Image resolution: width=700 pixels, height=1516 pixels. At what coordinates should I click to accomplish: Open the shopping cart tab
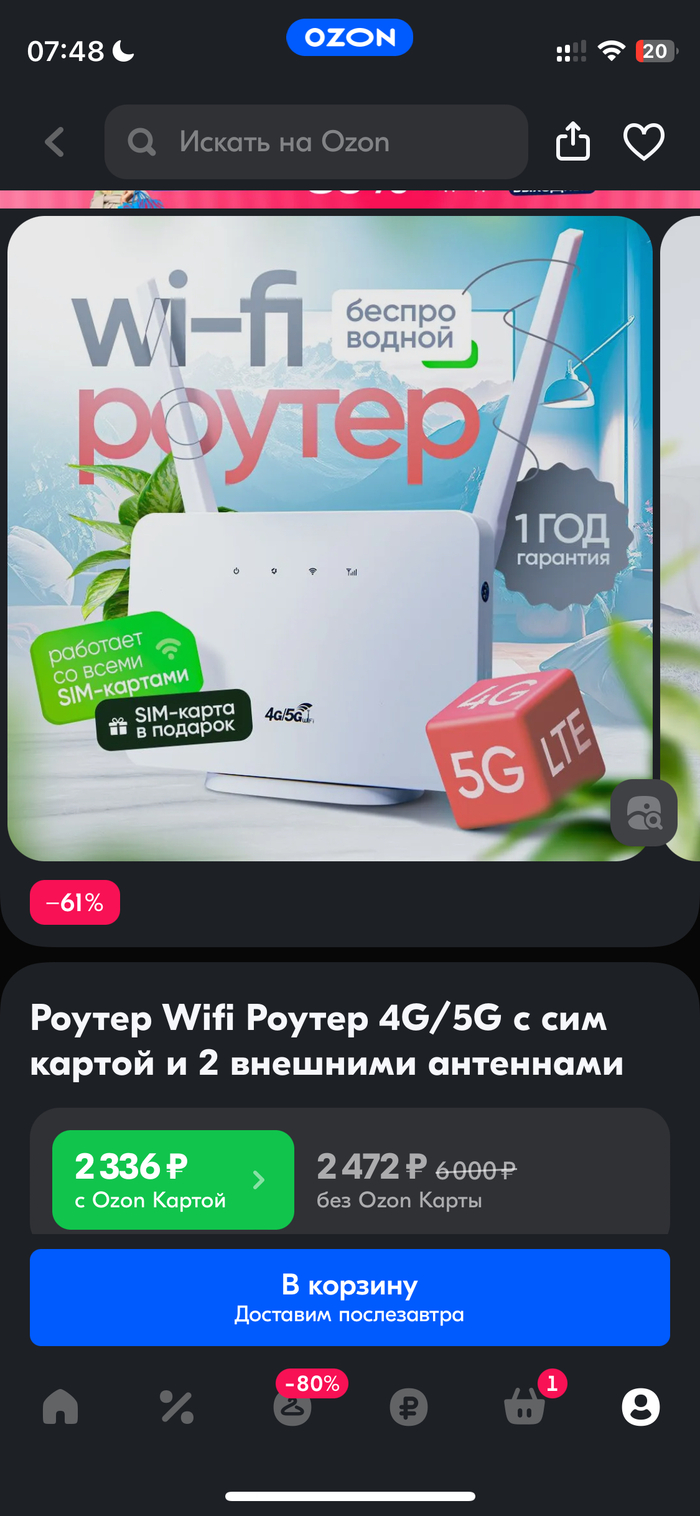[x=524, y=1407]
